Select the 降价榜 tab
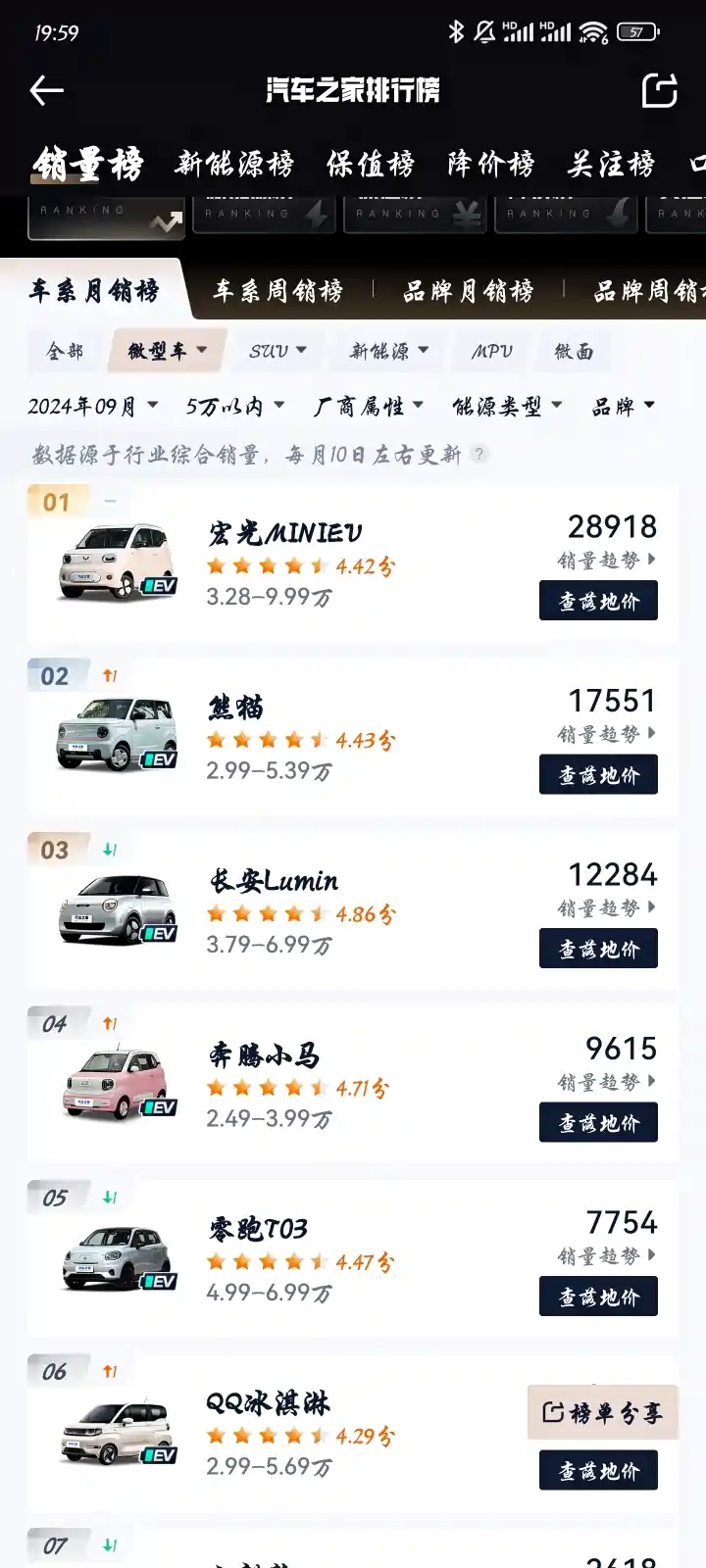Viewport: 706px width, 1568px height. (491, 164)
